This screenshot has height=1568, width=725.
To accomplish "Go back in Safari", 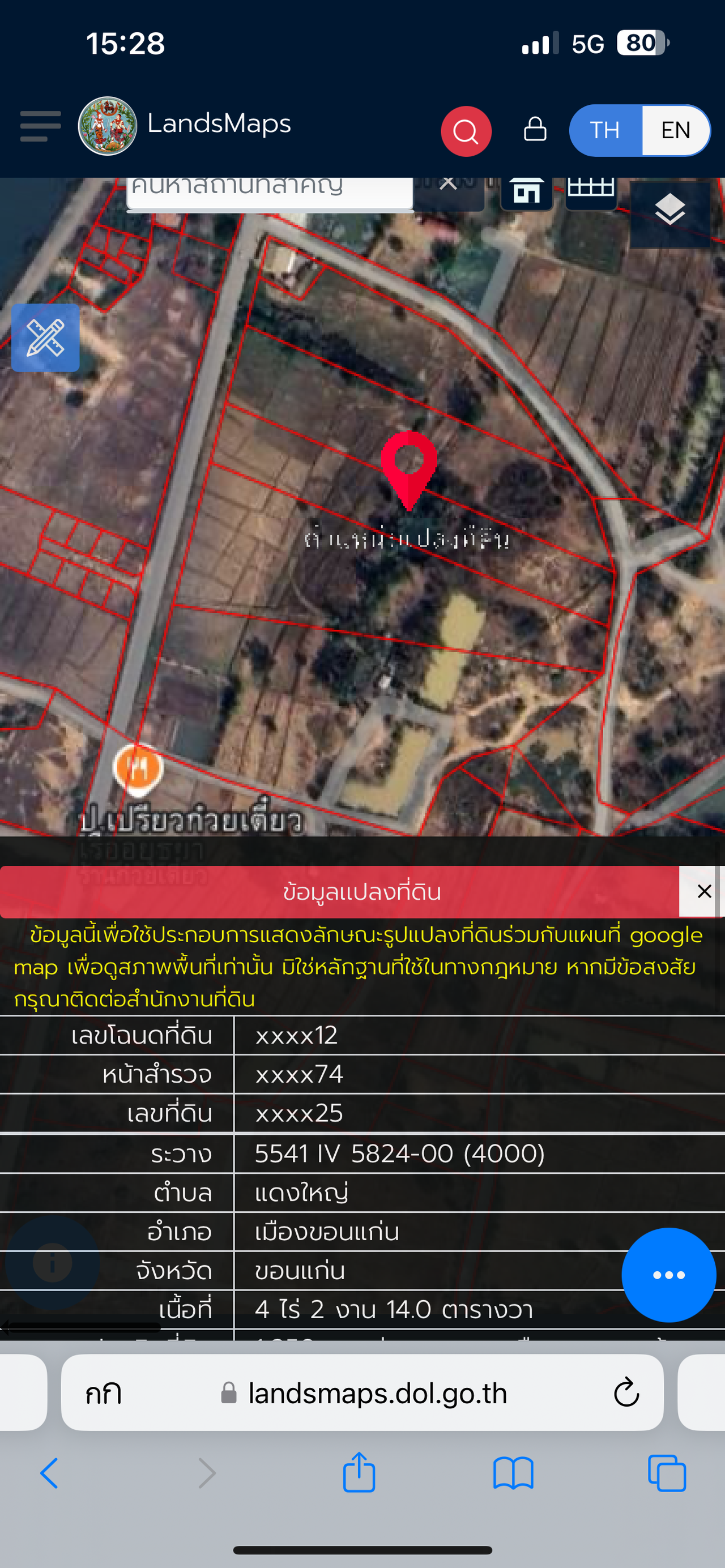I will 49,1473.
